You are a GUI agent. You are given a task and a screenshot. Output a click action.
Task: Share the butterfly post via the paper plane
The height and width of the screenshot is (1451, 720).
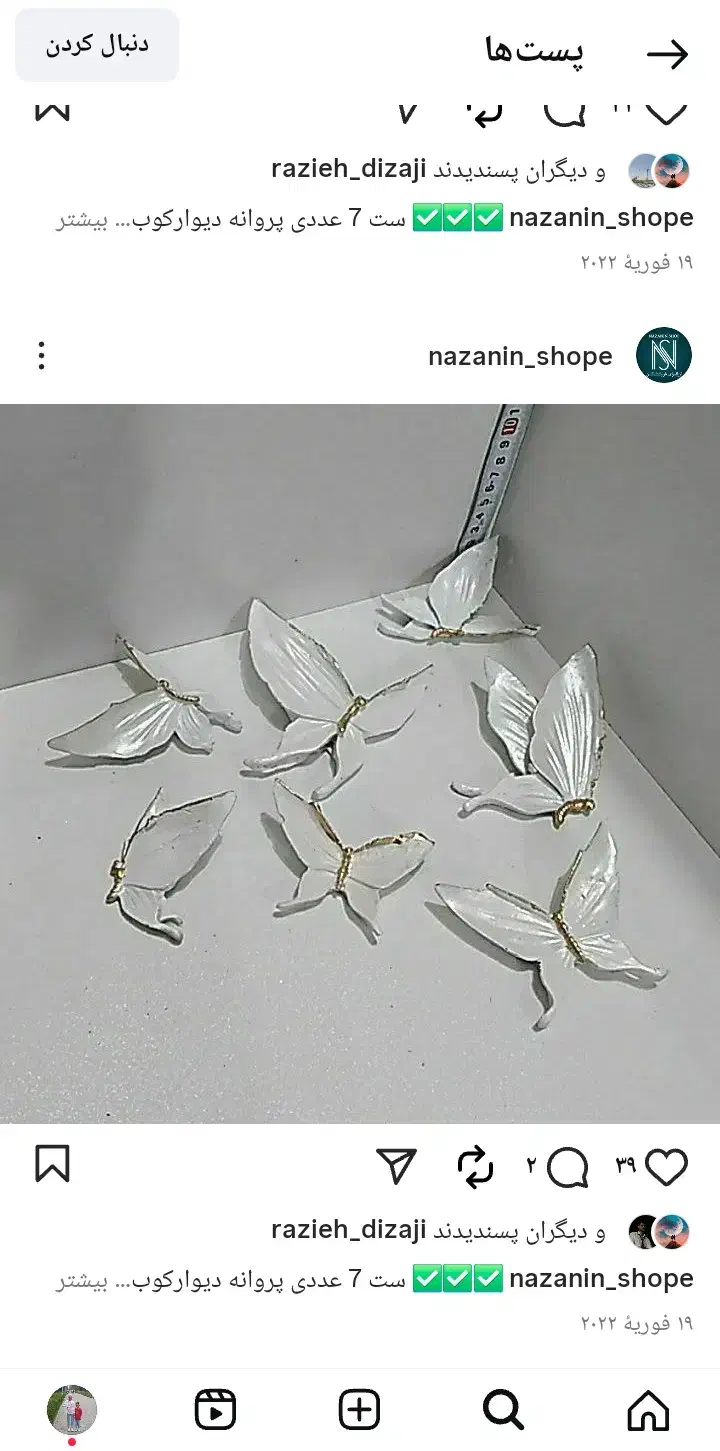click(396, 1166)
